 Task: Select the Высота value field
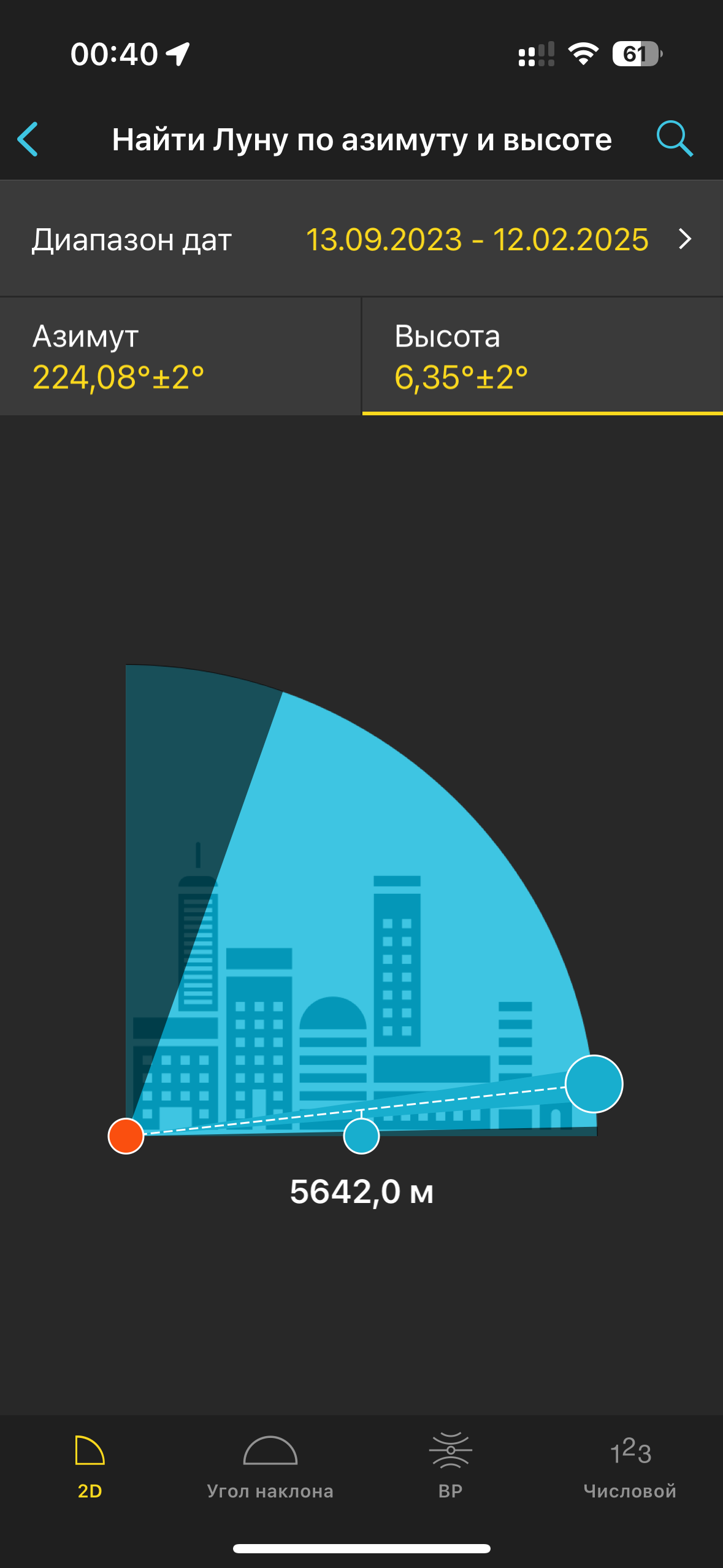542,356
